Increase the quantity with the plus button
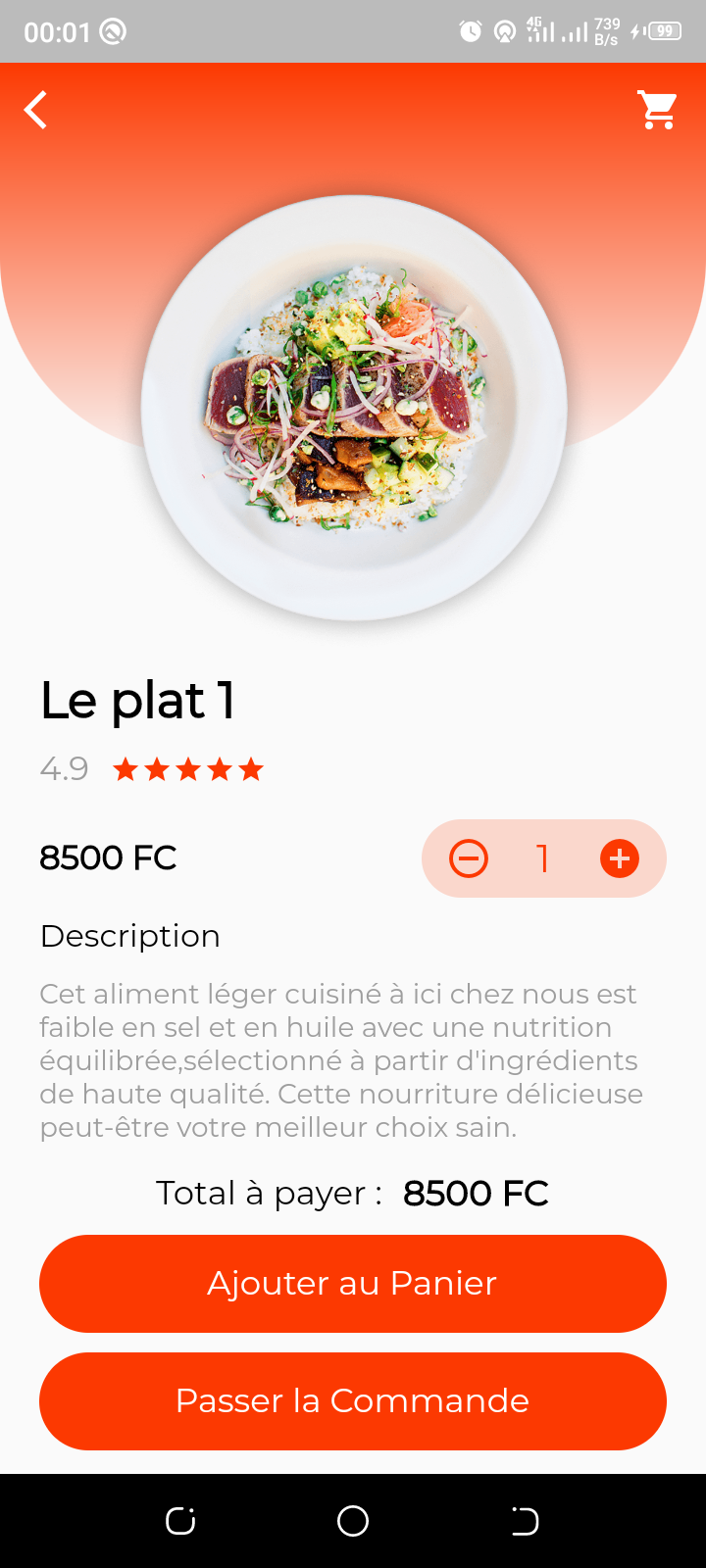The height and width of the screenshot is (1568, 706). (x=620, y=858)
